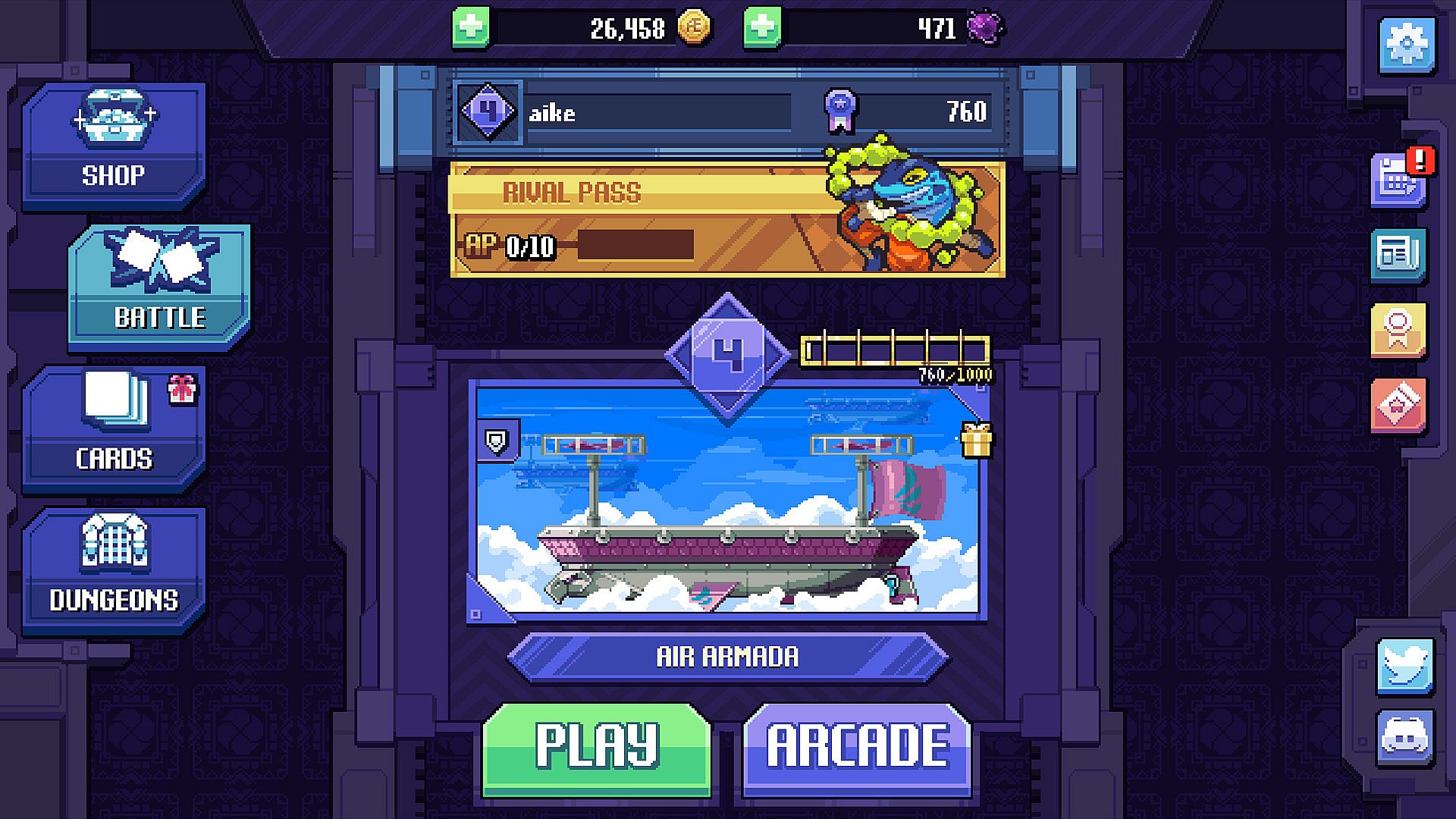Visit the Twitter page
The image size is (1456, 819).
coord(1405,666)
